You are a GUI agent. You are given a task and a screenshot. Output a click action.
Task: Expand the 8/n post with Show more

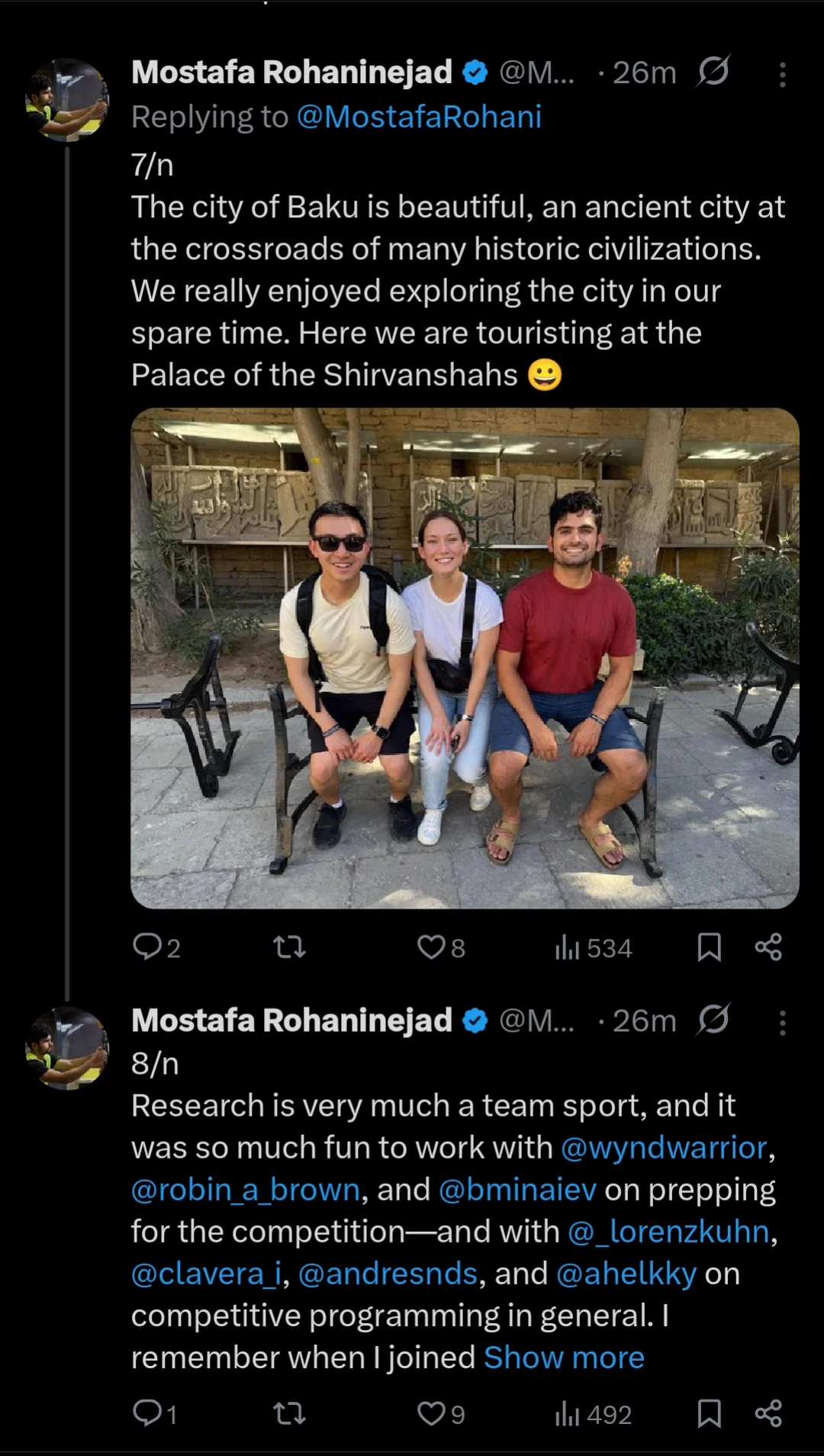pyautogui.click(x=564, y=1358)
